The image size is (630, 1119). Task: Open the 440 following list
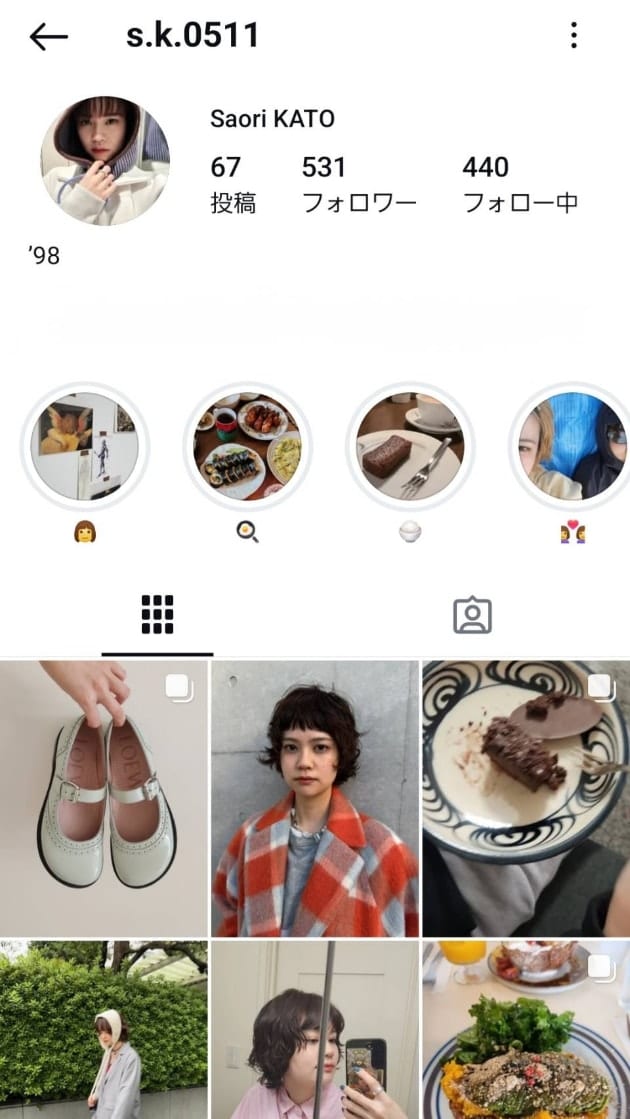(520, 184)
